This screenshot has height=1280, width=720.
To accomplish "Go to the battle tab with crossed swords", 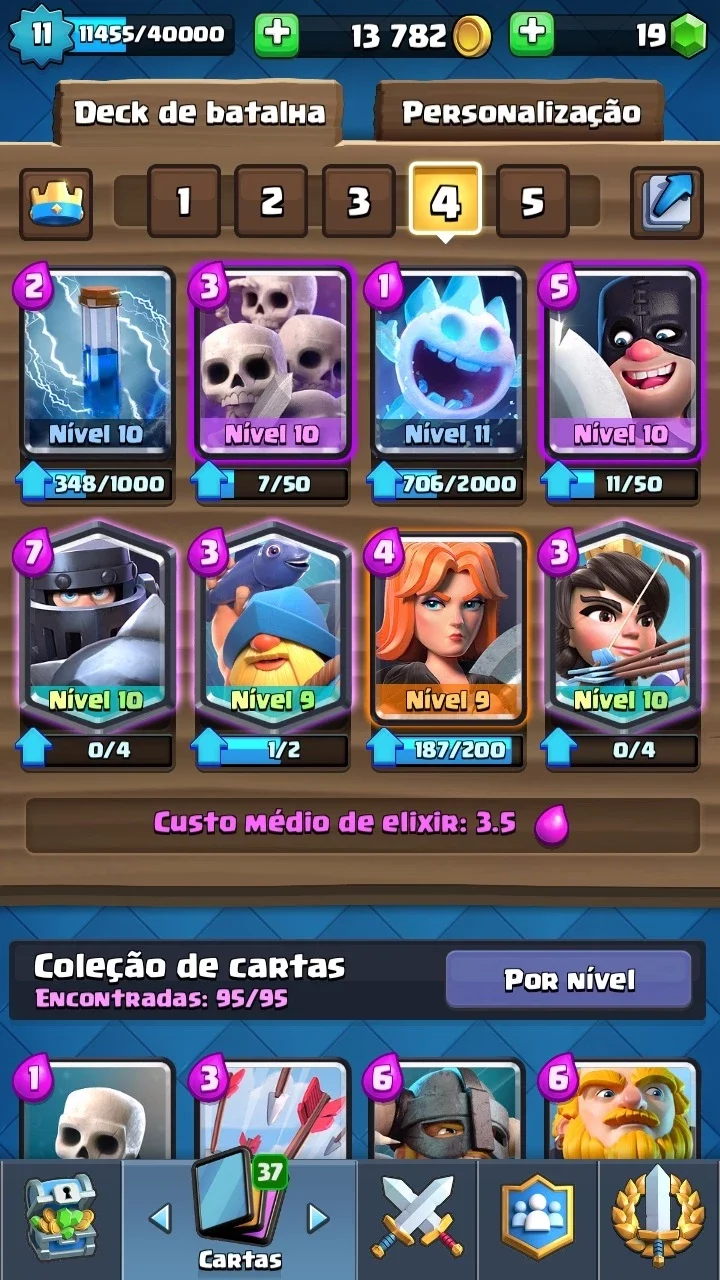I will 417,1220.
